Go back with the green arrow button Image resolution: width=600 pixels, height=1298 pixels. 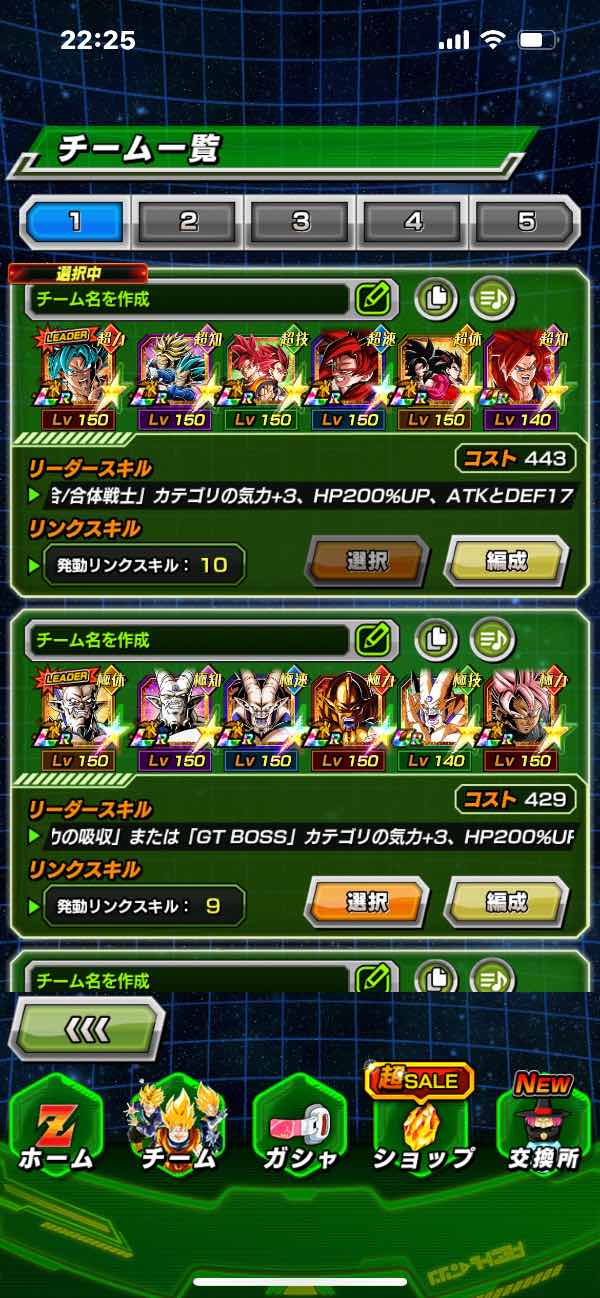pos(86,1028)
